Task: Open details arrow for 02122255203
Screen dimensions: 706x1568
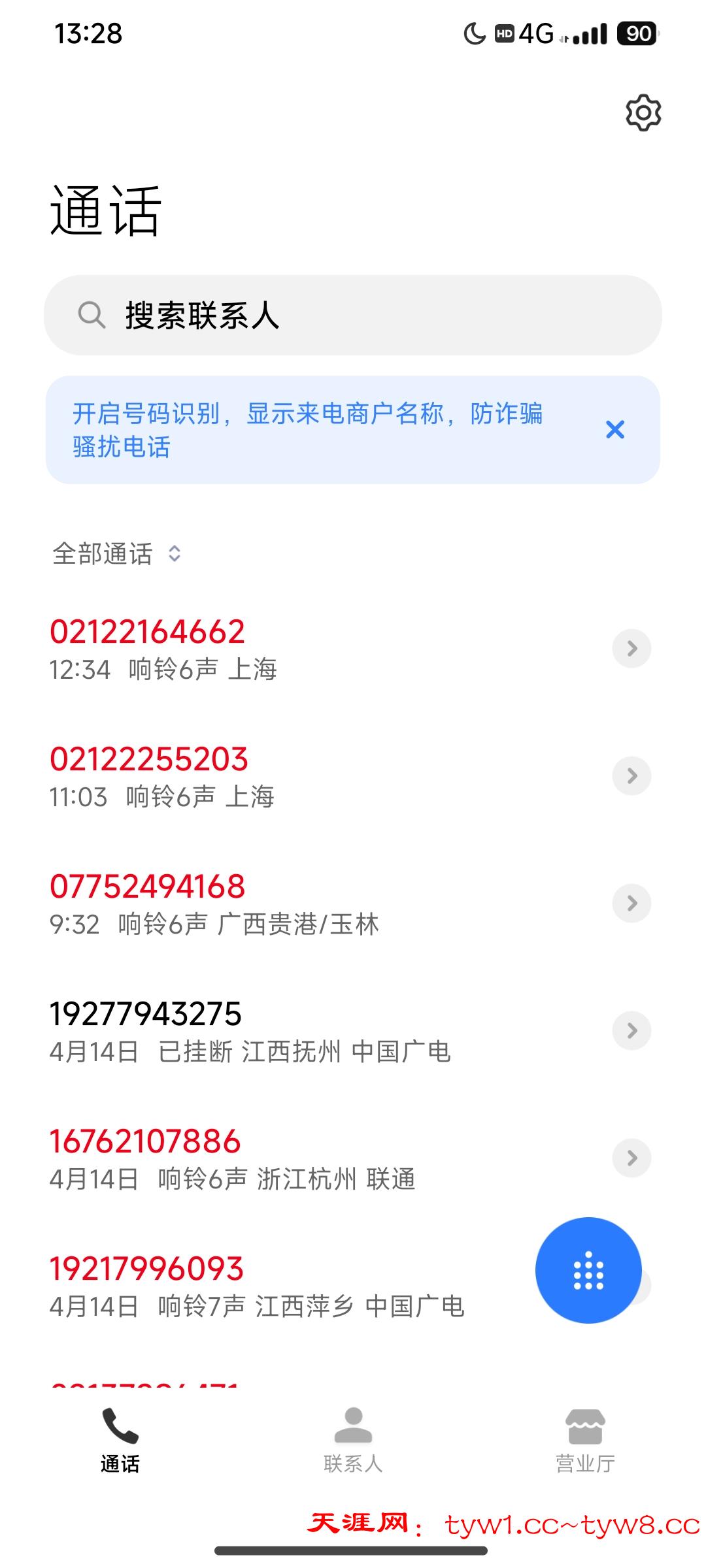Action: tap(631, 776)
